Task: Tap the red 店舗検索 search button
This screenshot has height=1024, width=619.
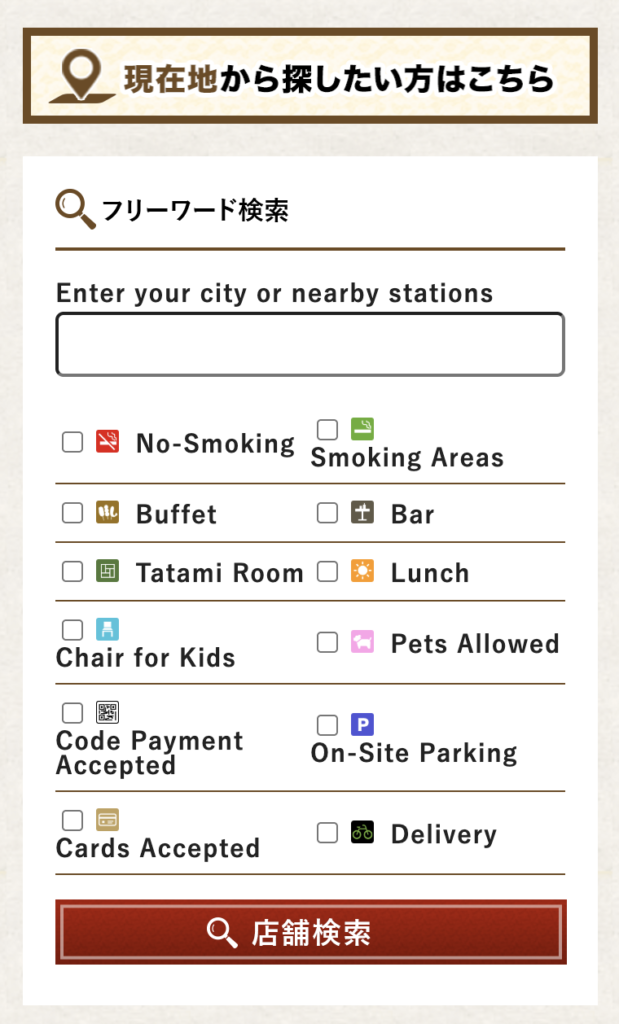Action: click(x=310, y=933)
